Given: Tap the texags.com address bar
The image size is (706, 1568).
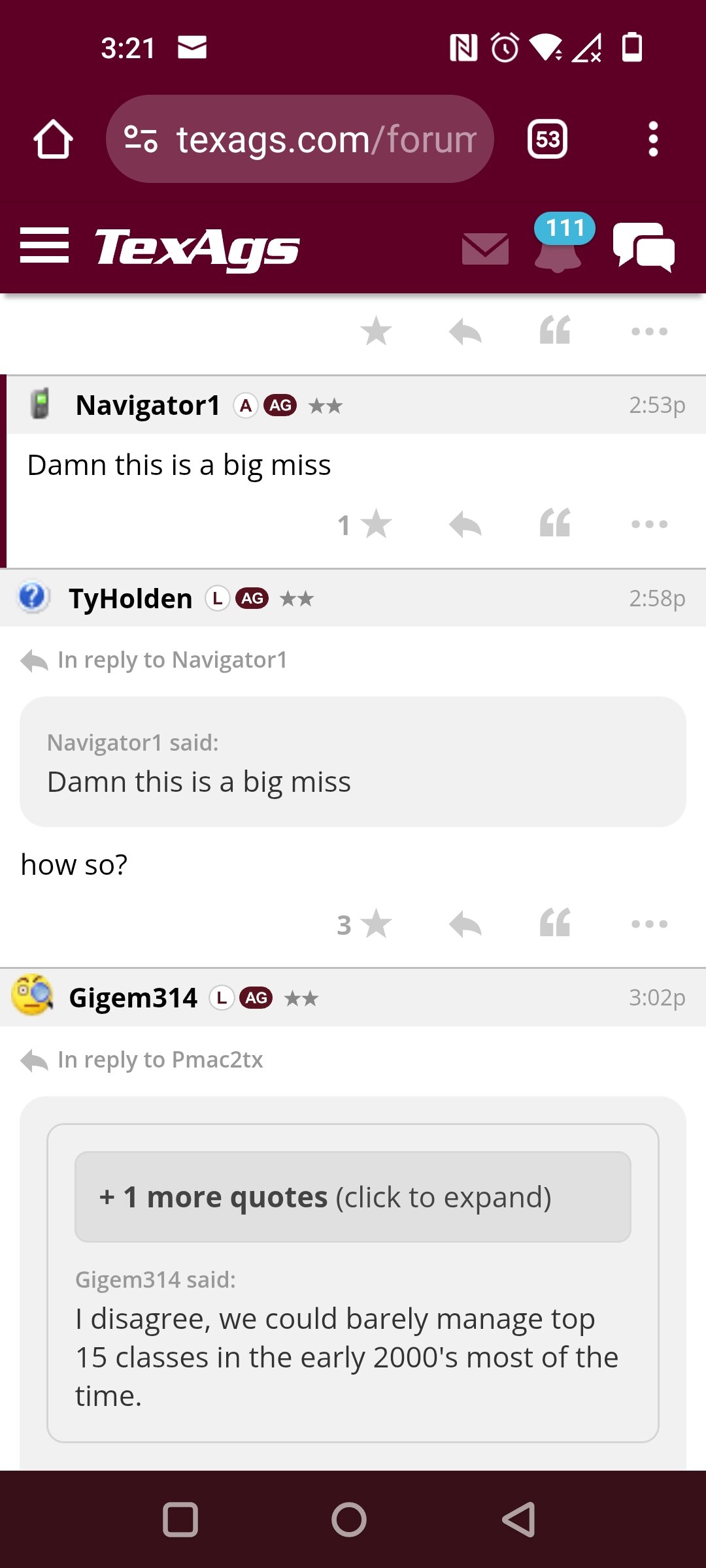Looking at the screenshot, I should click(x=300, y=139).
